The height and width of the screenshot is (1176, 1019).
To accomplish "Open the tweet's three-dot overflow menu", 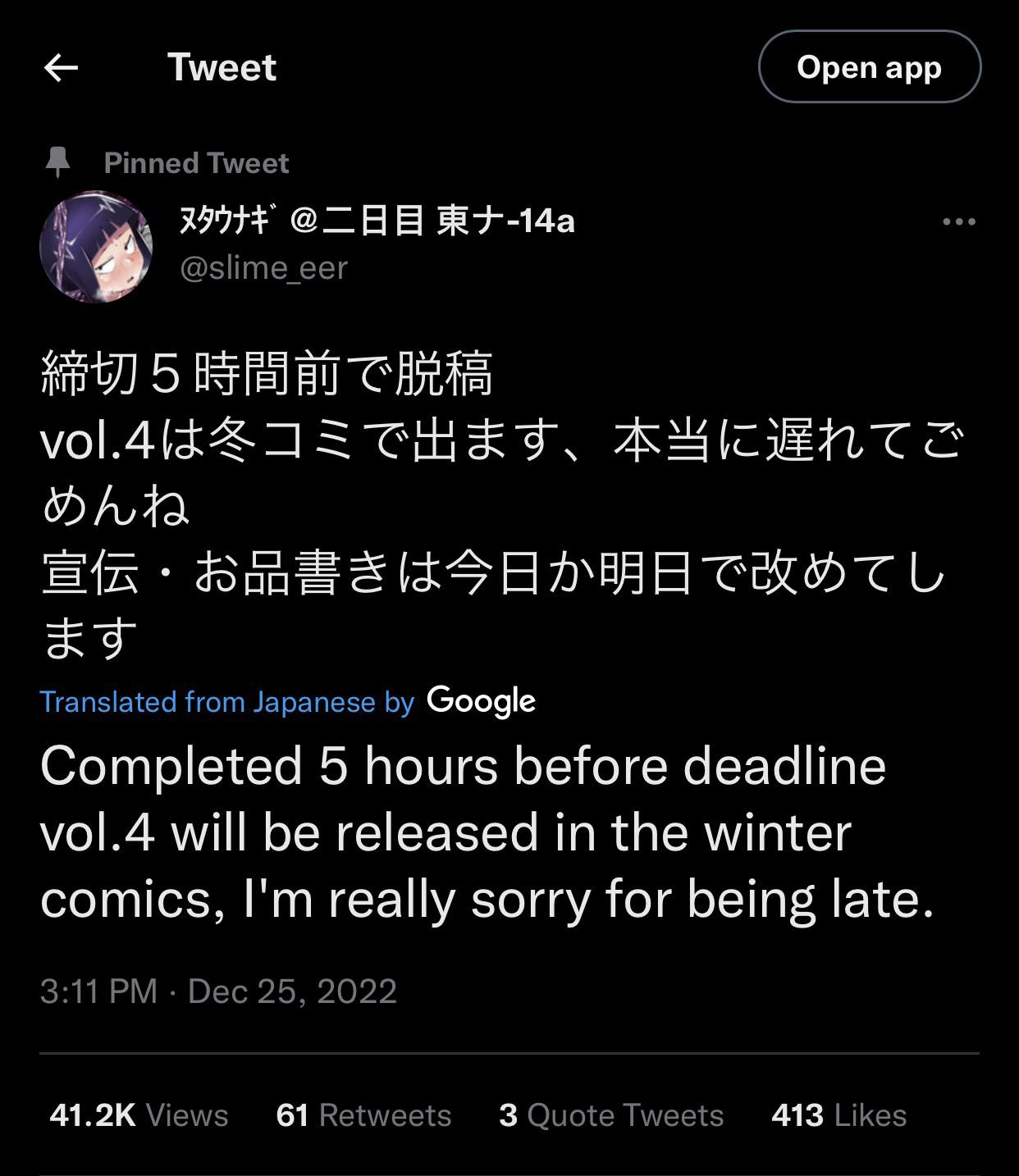I will pyautogui.click(x=958, y=221).
